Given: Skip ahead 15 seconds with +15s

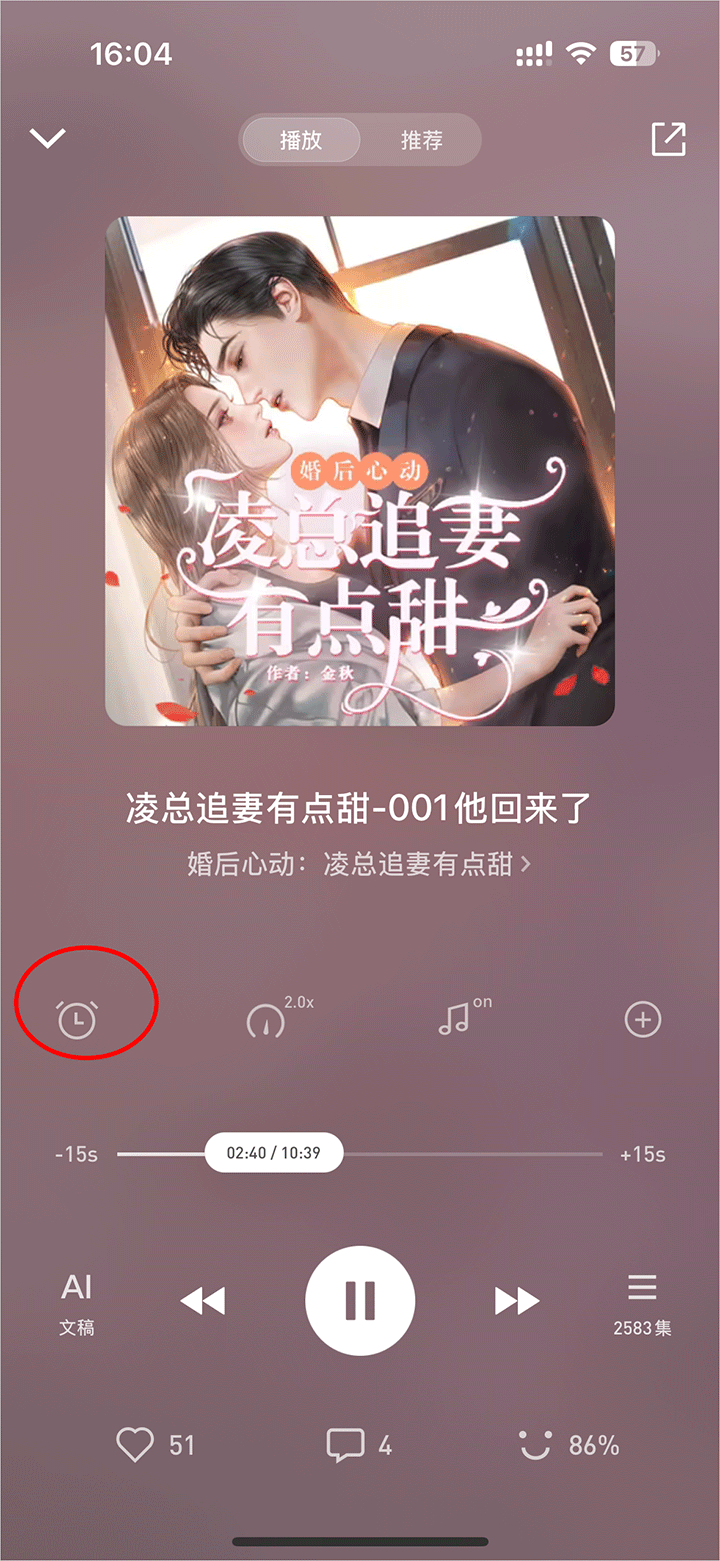Looking at the screenshot, I should click(642, 1154).
